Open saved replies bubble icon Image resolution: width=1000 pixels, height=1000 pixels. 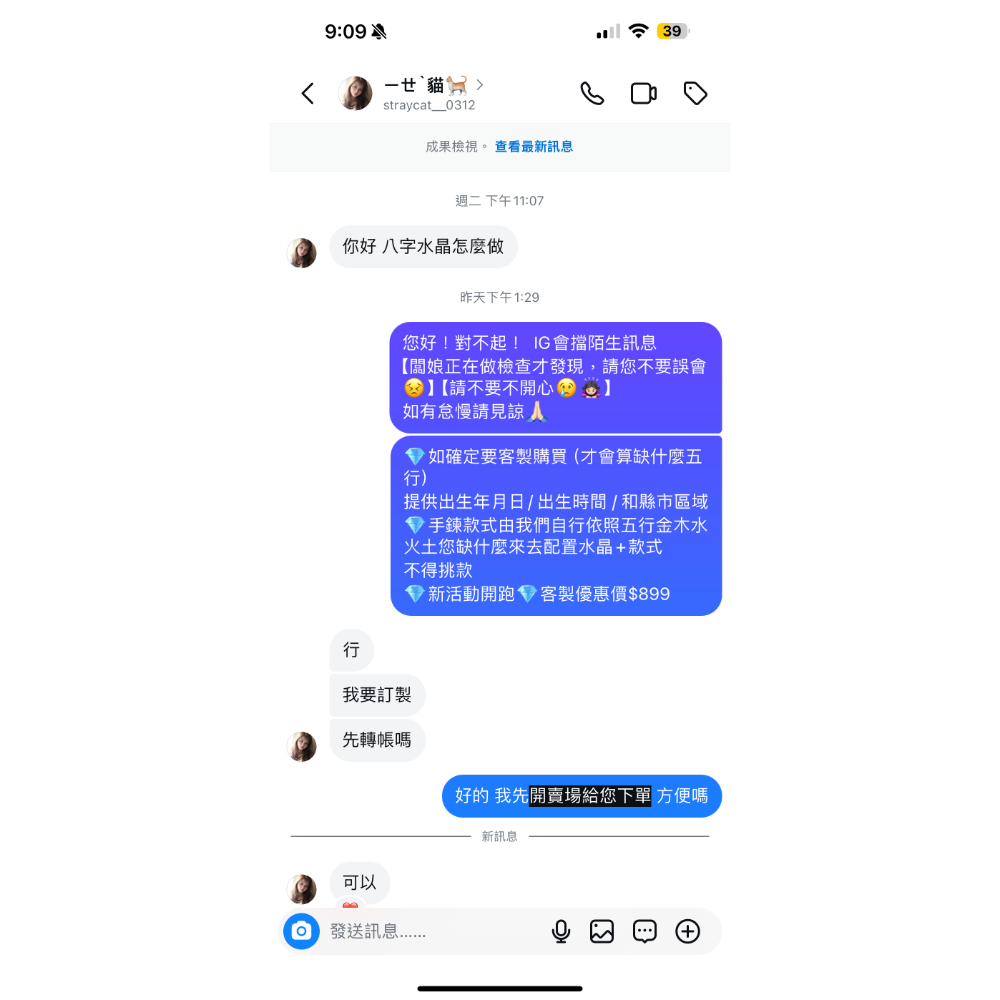[x=645, y=931]
